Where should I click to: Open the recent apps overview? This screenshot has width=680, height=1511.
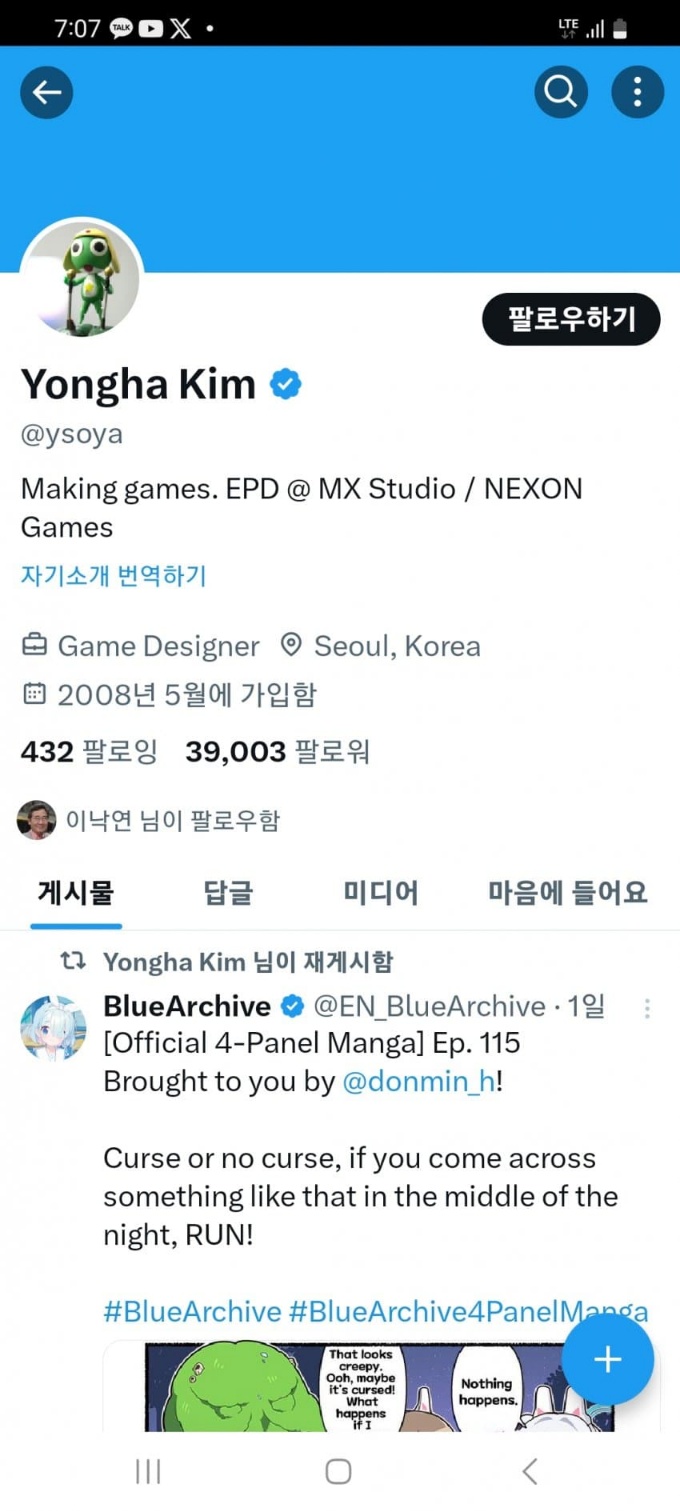[x=148, y=1471]
